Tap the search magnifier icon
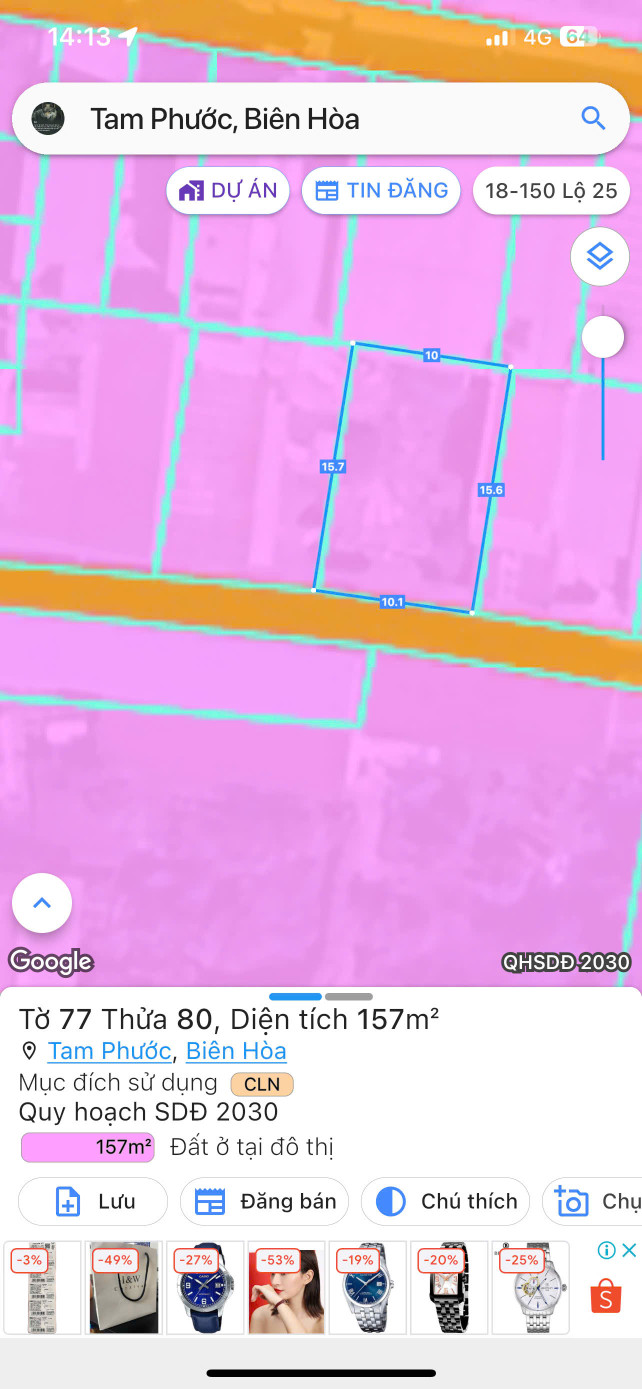 (593, 119)
